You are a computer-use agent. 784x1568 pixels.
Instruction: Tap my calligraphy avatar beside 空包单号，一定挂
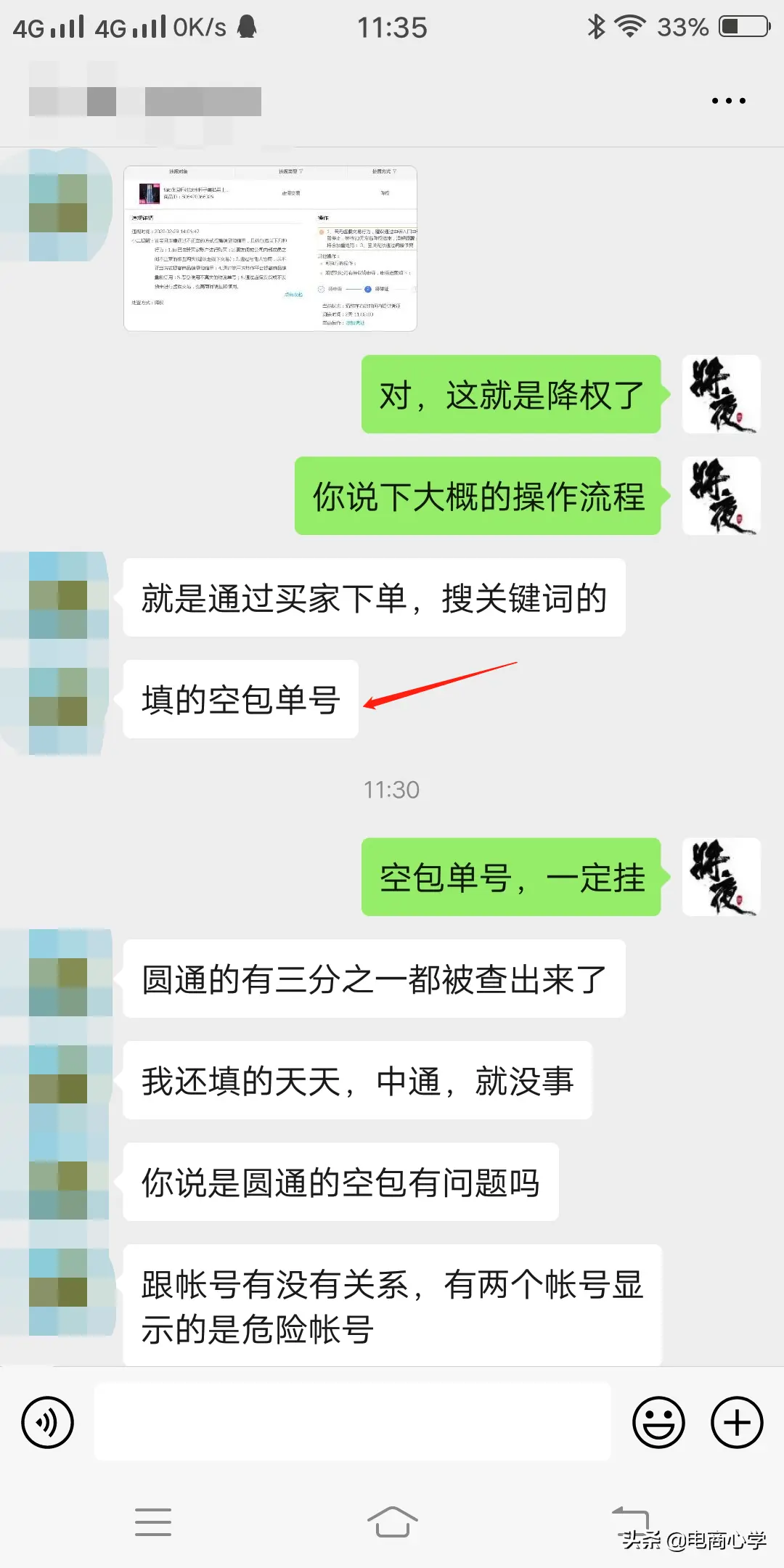click(x=721, y=877)
